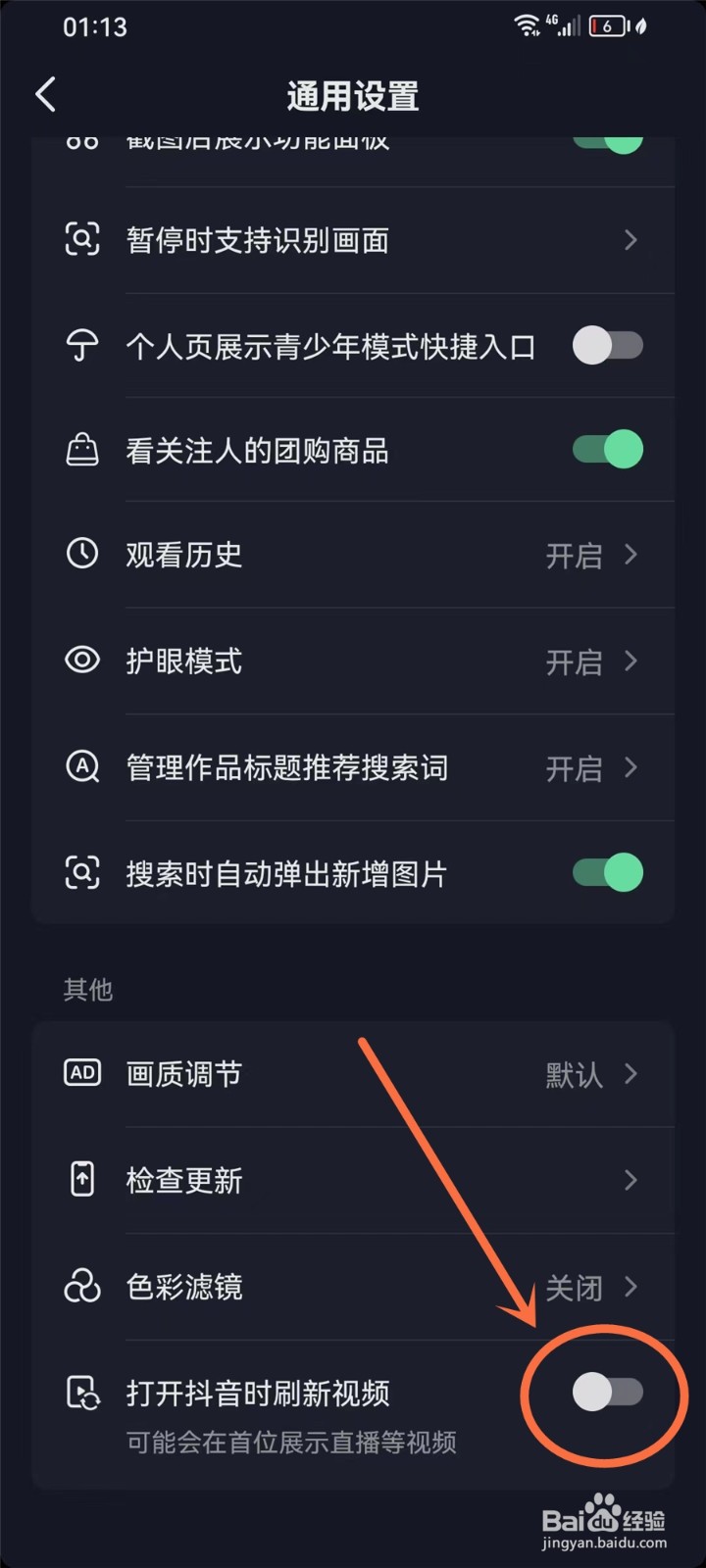
Task: Disable the 看关注人的团购商品 toggle
Action: (607, 450)
